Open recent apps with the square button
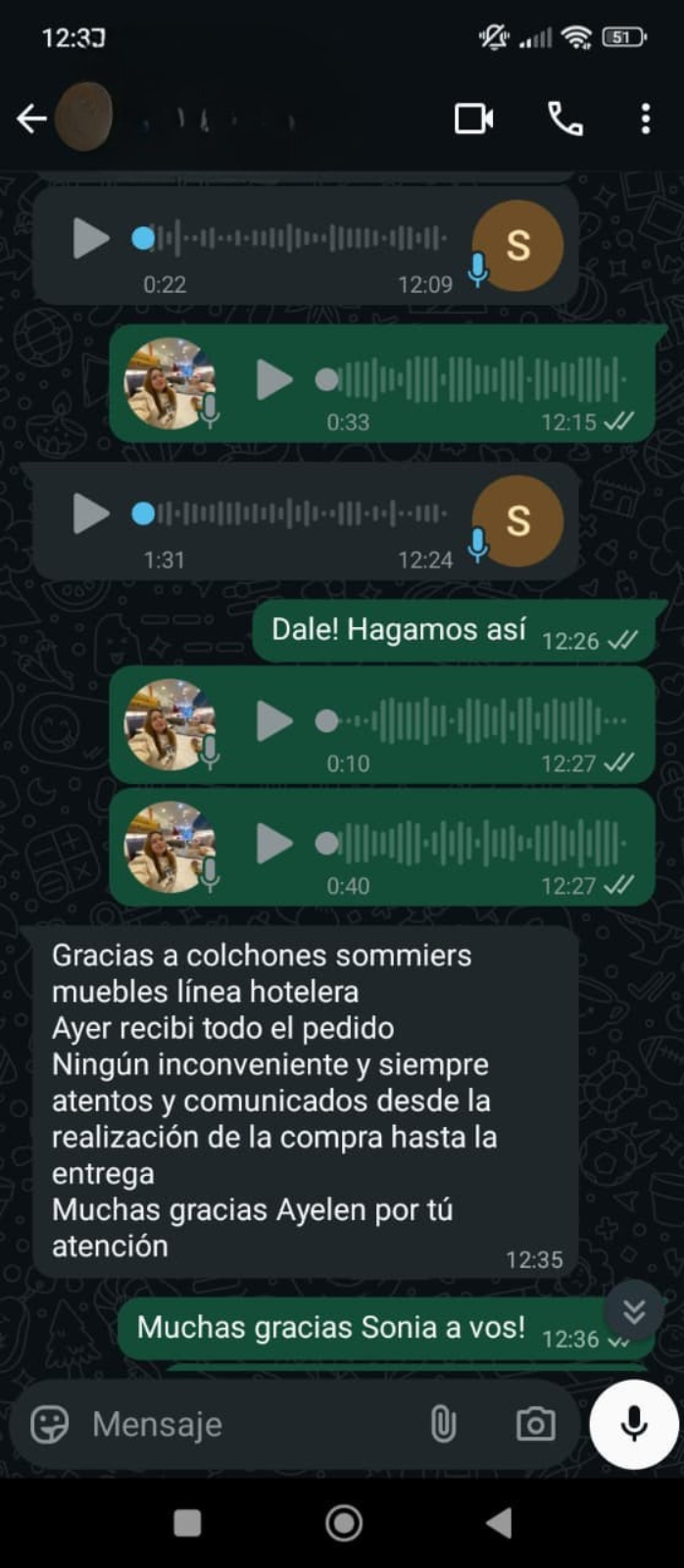This screenshot has width=684, height=1568. tap(187, 1523)
